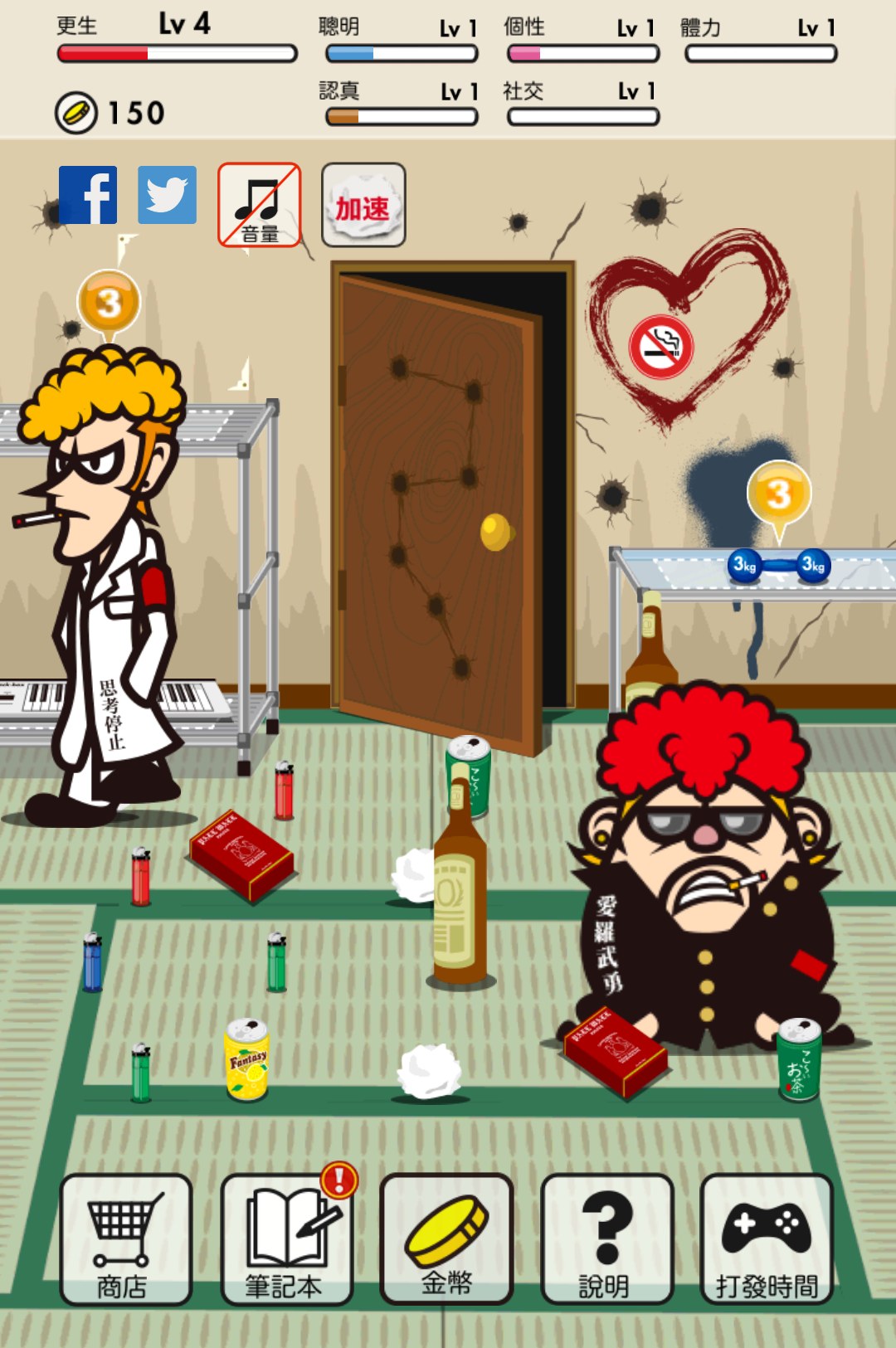896x1348 pixels.
Task: Tap the 加速 speed-up button
Action: (363, 205)
